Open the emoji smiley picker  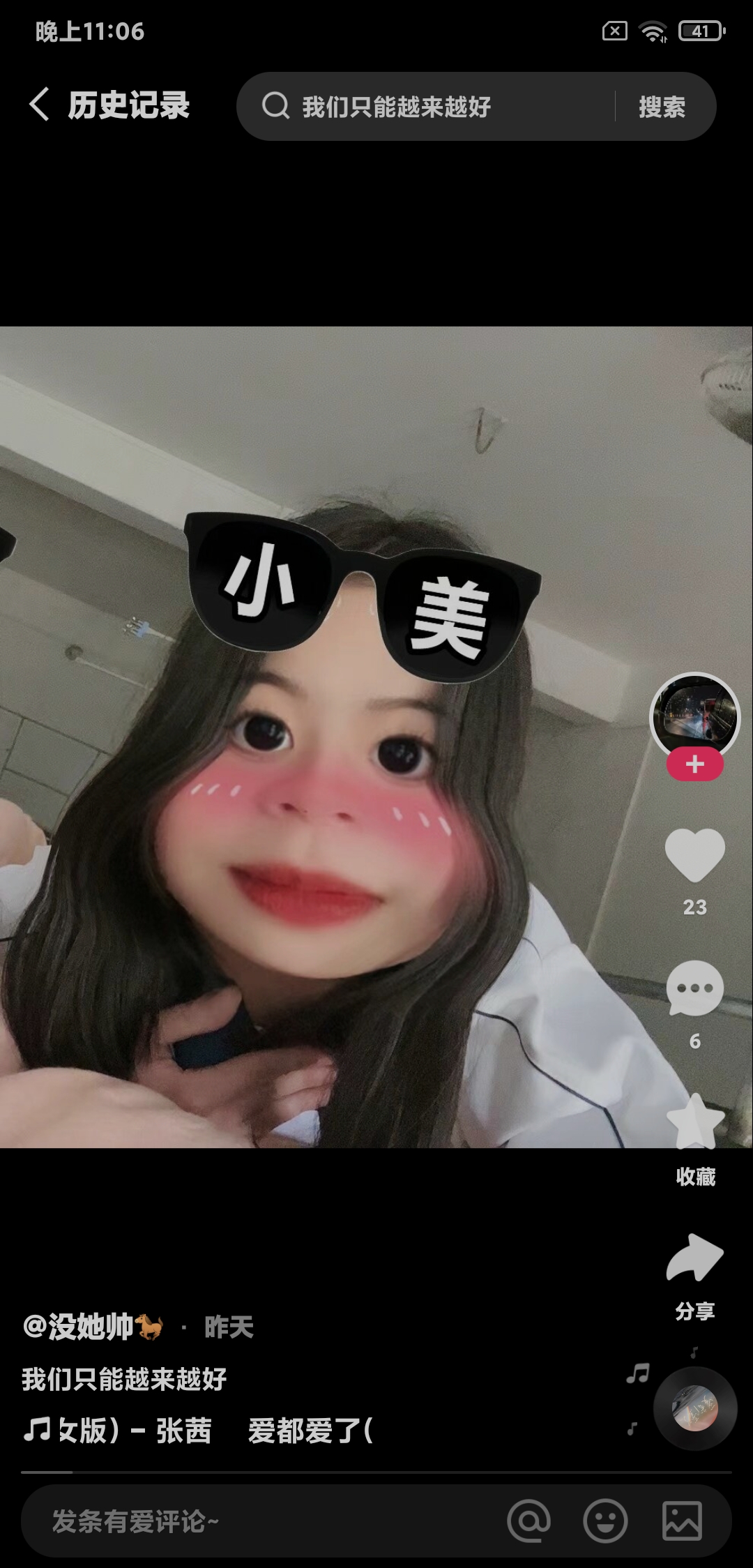[x=605, y=1521]
